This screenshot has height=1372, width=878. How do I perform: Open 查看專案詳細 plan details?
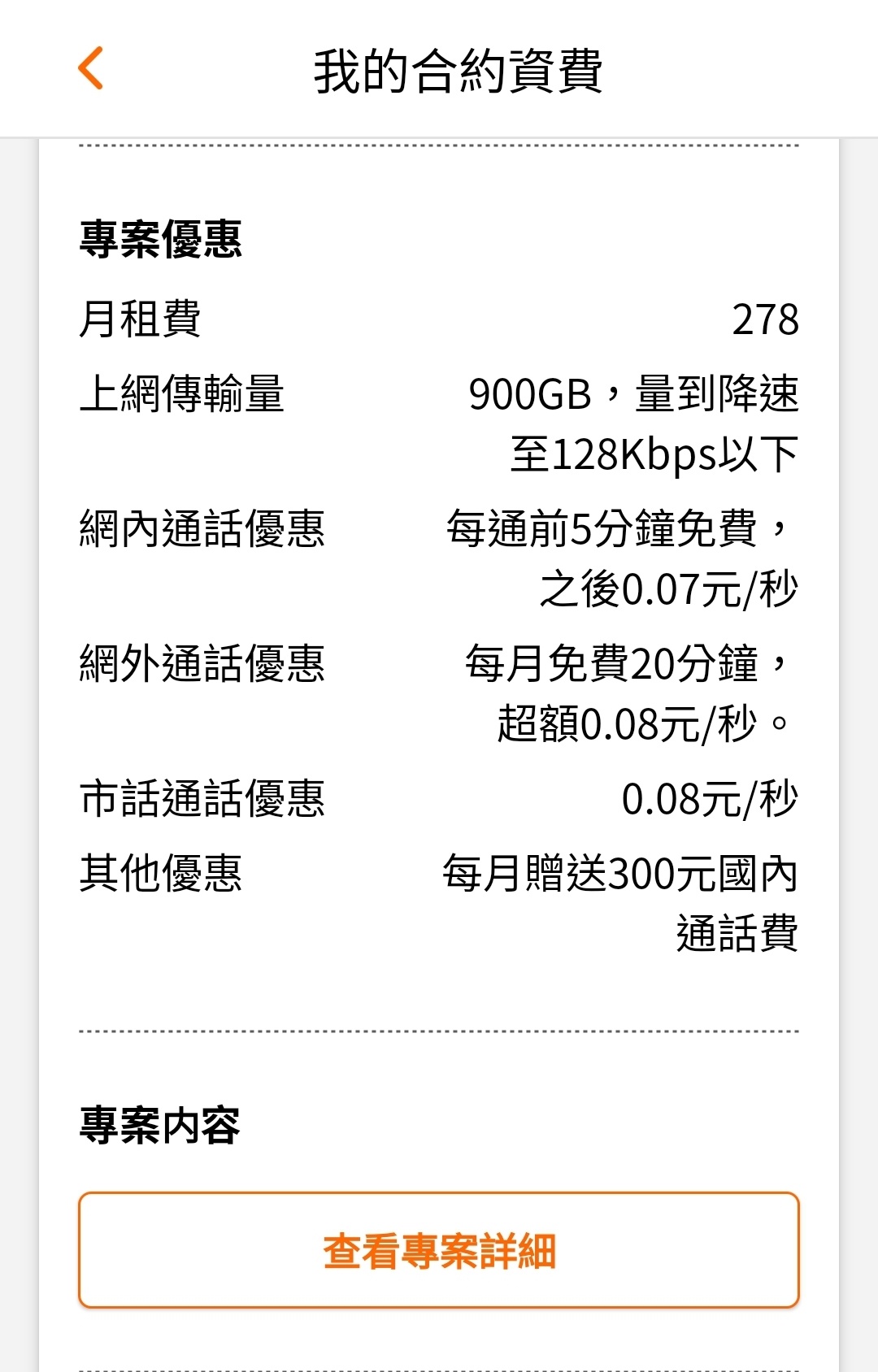[x=439, y=1250]
